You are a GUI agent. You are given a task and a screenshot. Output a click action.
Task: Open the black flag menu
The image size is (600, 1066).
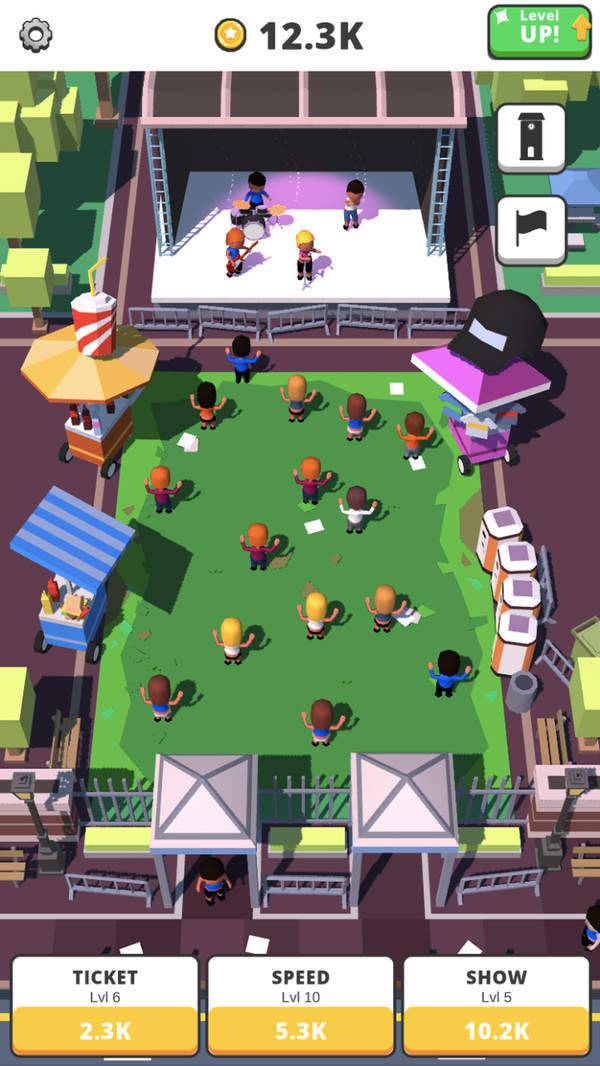click(530, 230)
